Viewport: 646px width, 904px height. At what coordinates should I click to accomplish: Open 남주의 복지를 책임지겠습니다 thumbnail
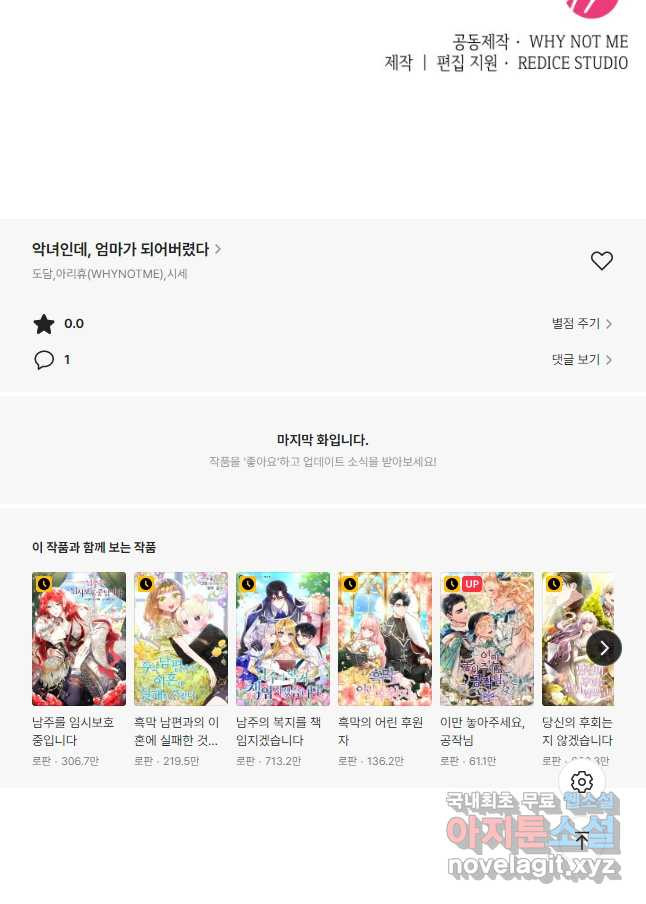283,639
